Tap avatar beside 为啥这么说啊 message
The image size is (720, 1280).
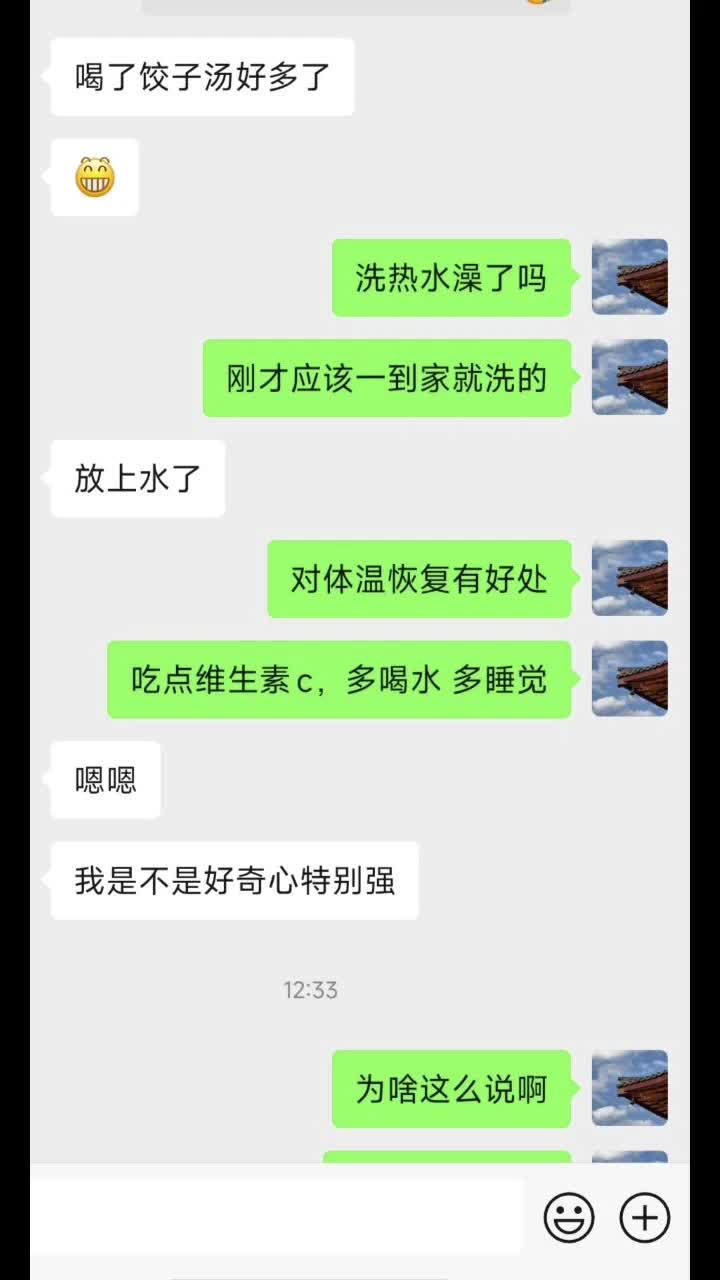(x=629, y=1088)
